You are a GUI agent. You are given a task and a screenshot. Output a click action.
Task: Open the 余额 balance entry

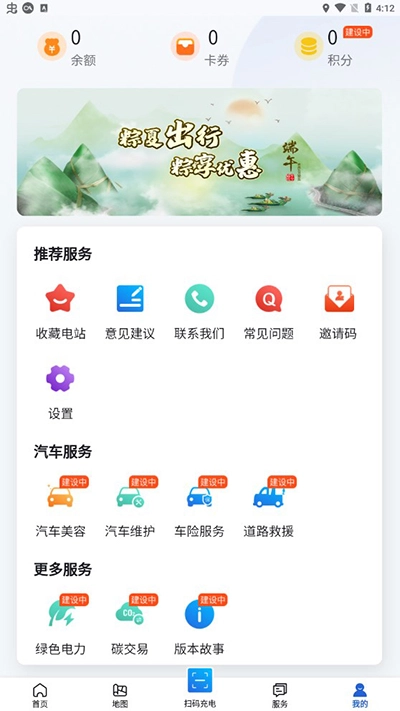pos(67,48)
